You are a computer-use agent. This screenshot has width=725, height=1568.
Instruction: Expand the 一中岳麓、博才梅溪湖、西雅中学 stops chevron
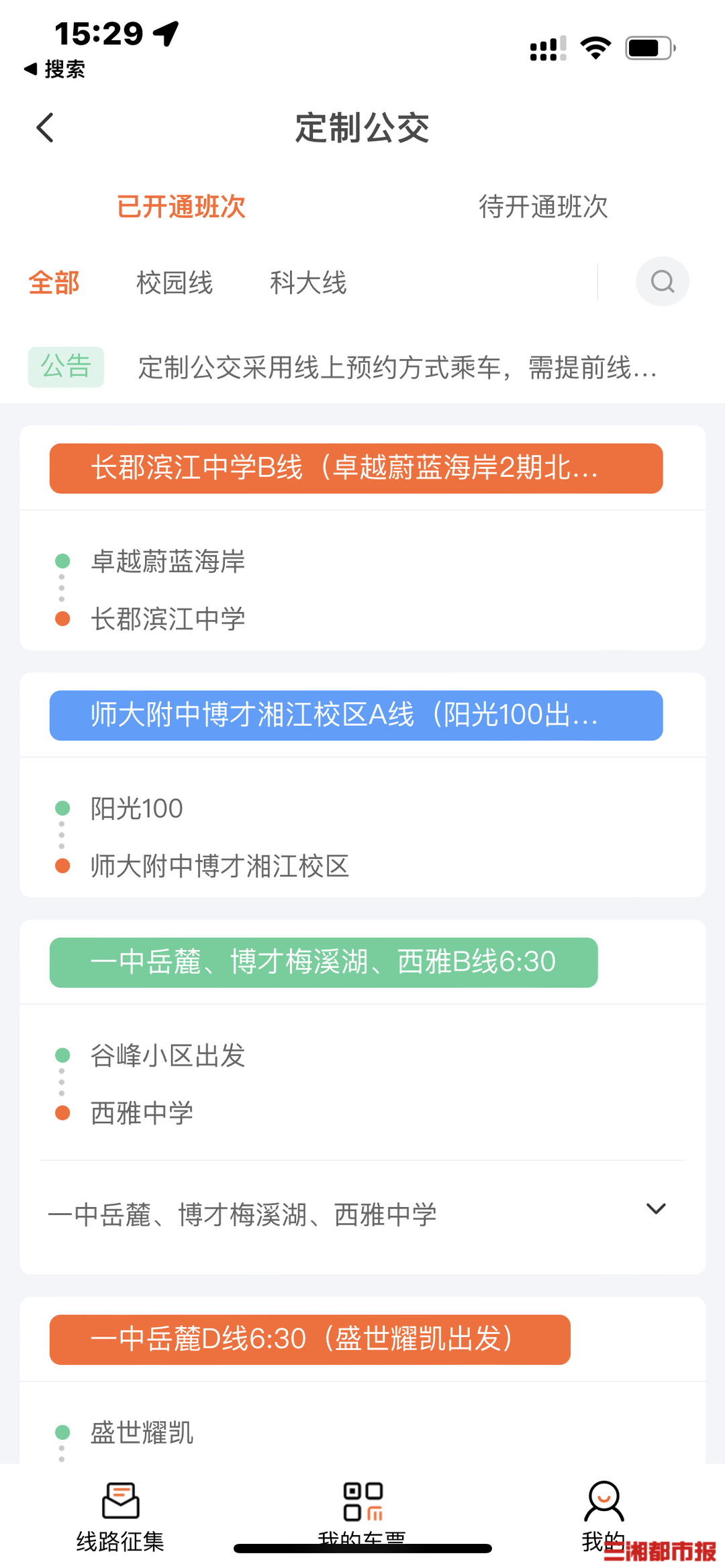click(656, 1209)
